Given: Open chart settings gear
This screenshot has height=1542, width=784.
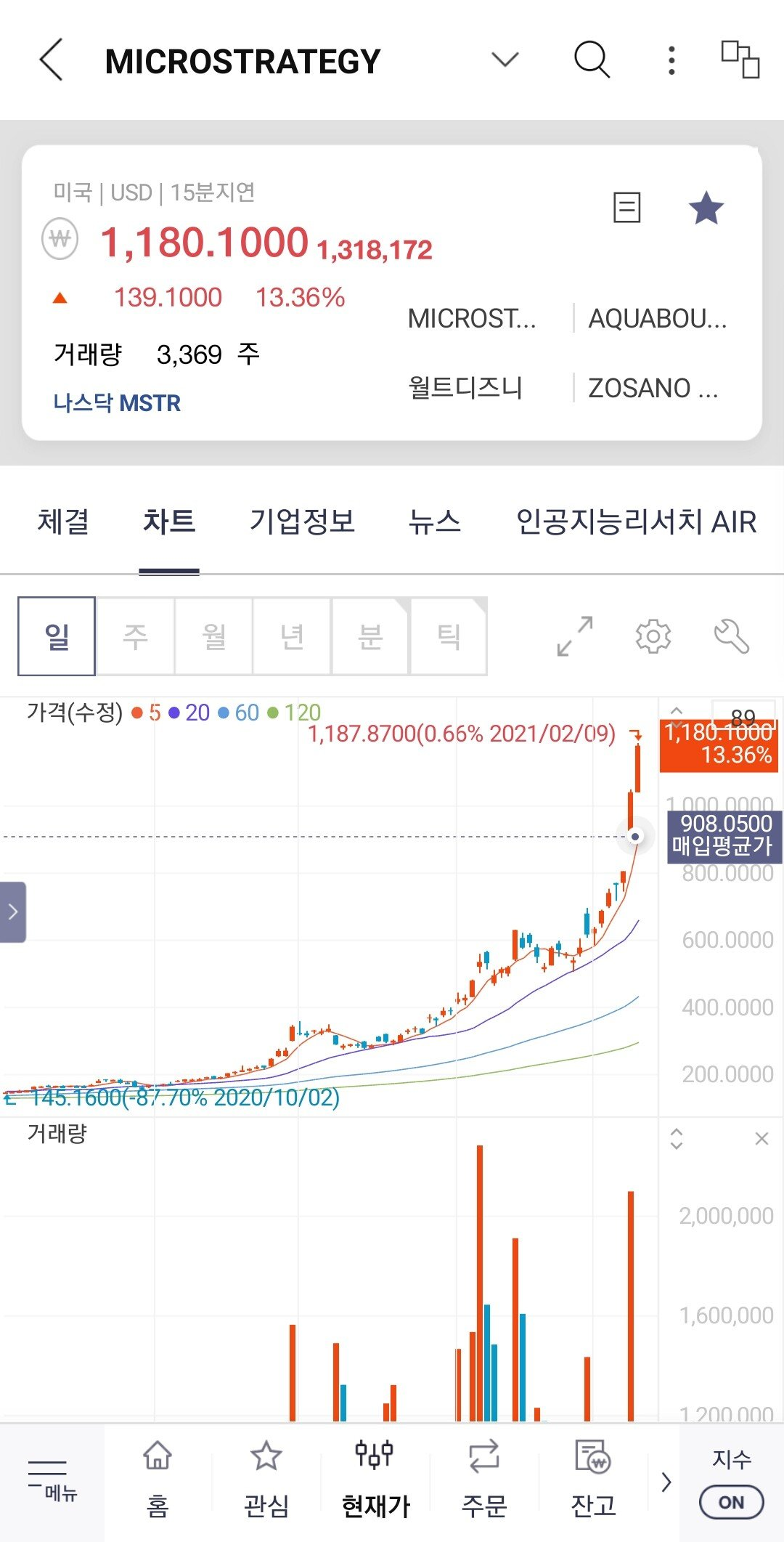Looking at the screenshot, I should click(653, 637).
